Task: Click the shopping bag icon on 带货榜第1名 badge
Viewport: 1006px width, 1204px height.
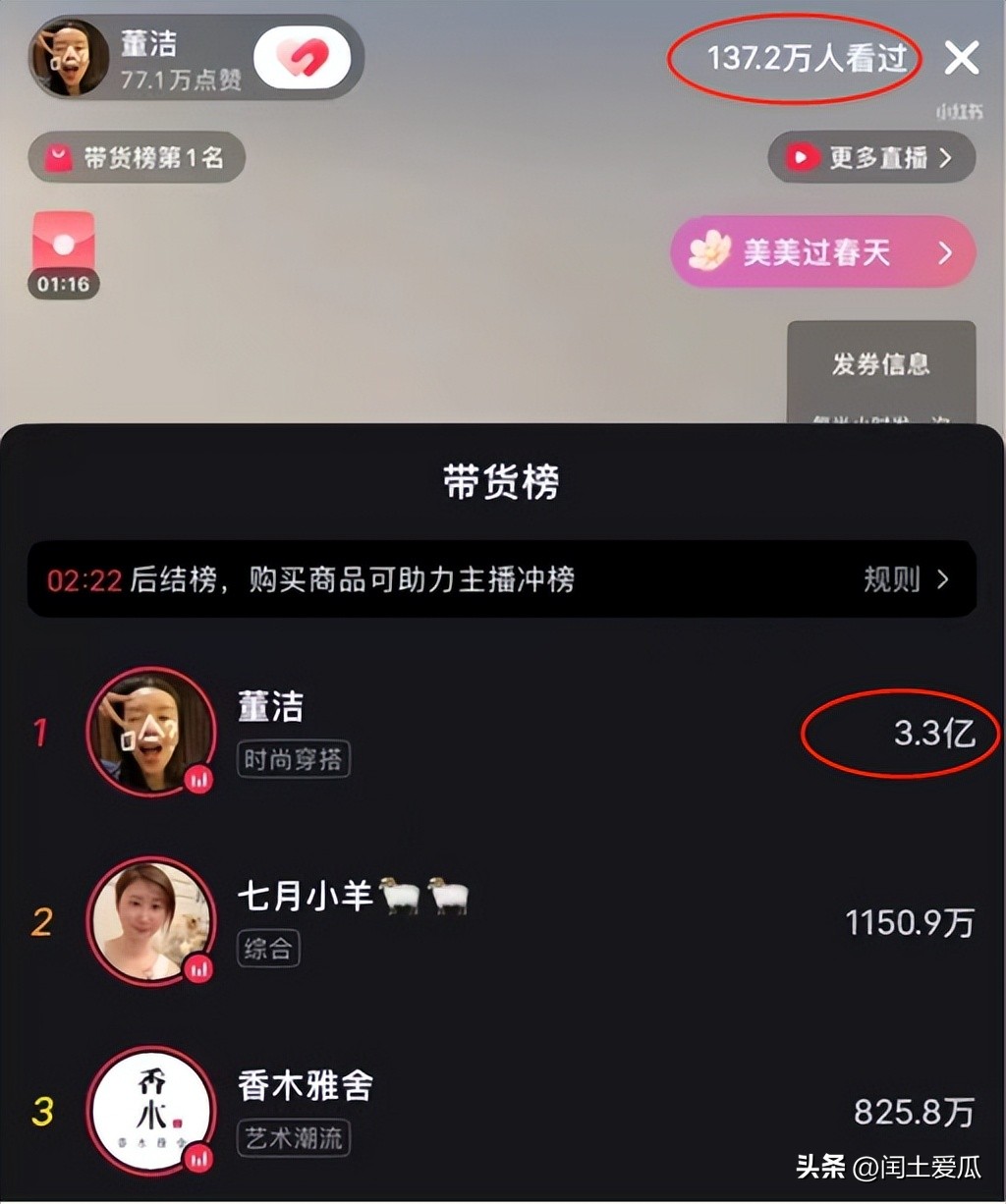Action: (x=61, y=157)
